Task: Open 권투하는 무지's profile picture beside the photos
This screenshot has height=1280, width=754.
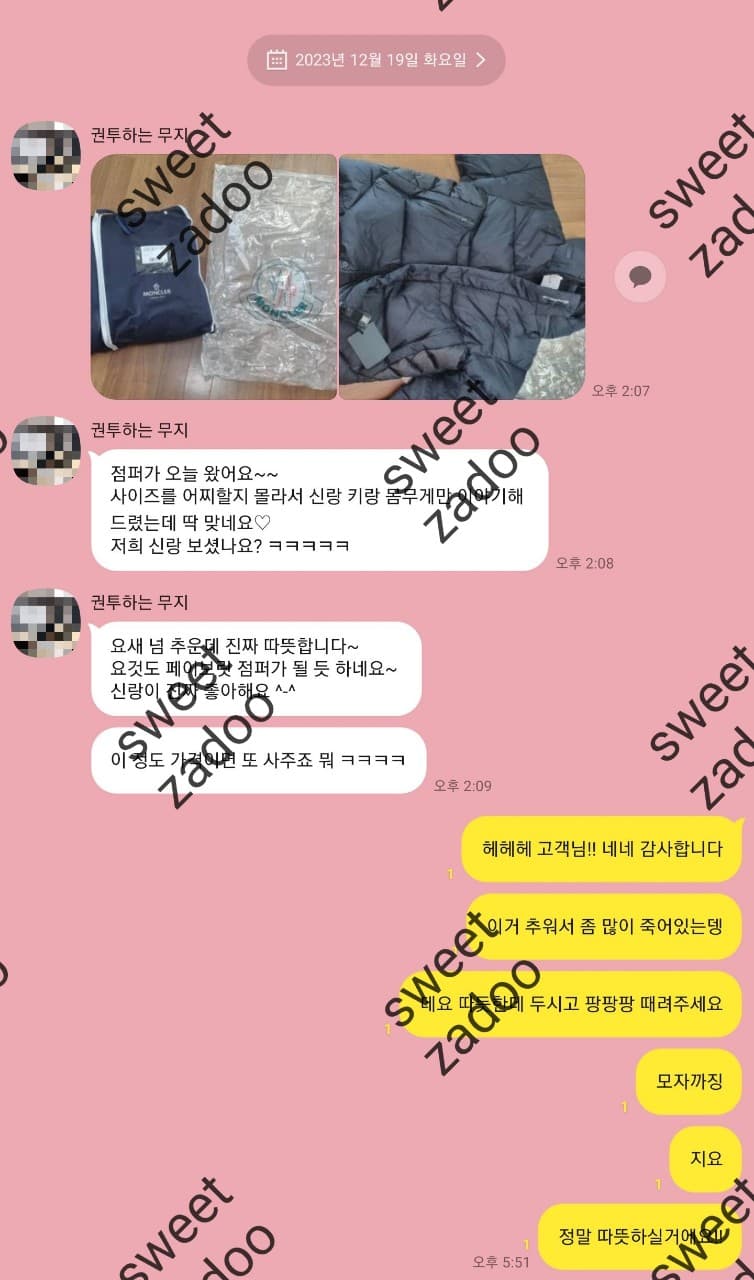Action: pos(46,156)
